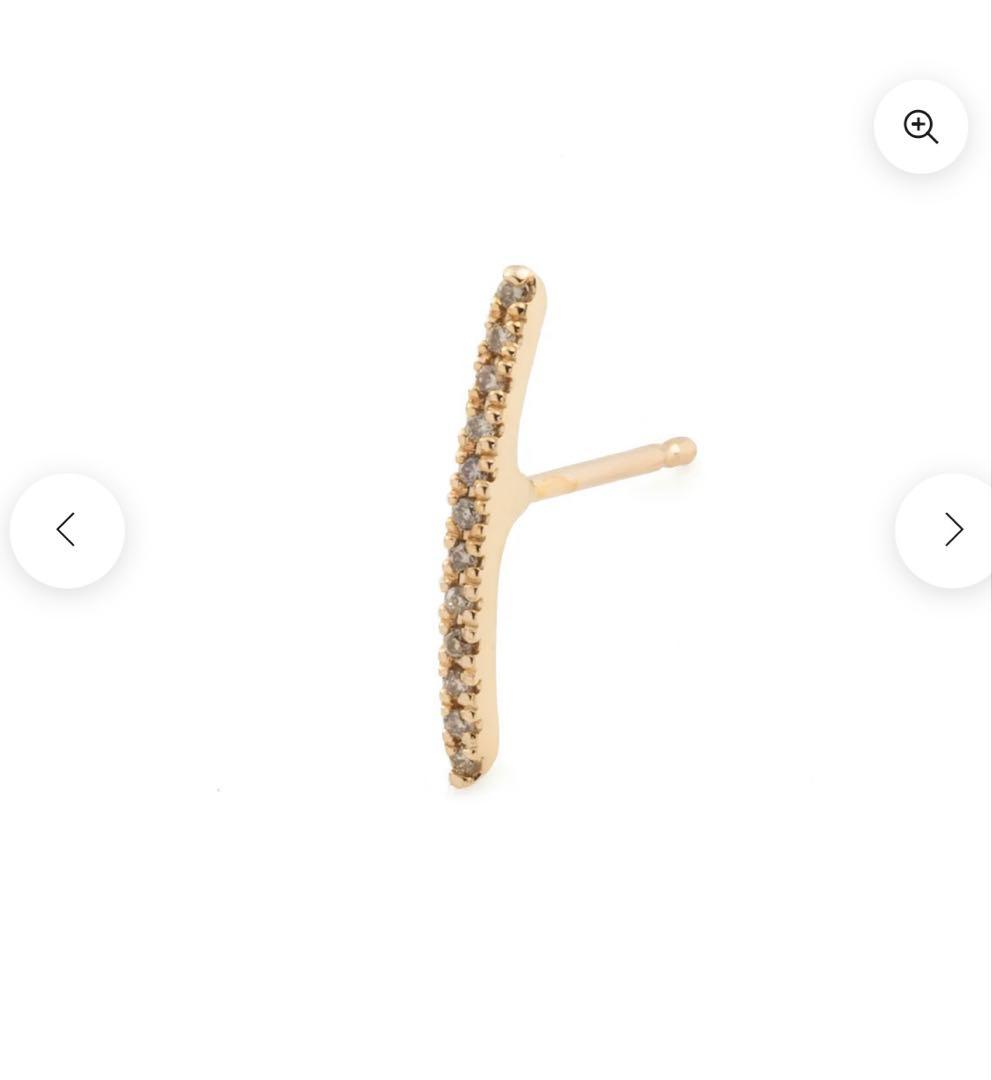Show the next product image
Image resolution: width=992 pixels, height=1080 pixels.
(x=950, y=530)
